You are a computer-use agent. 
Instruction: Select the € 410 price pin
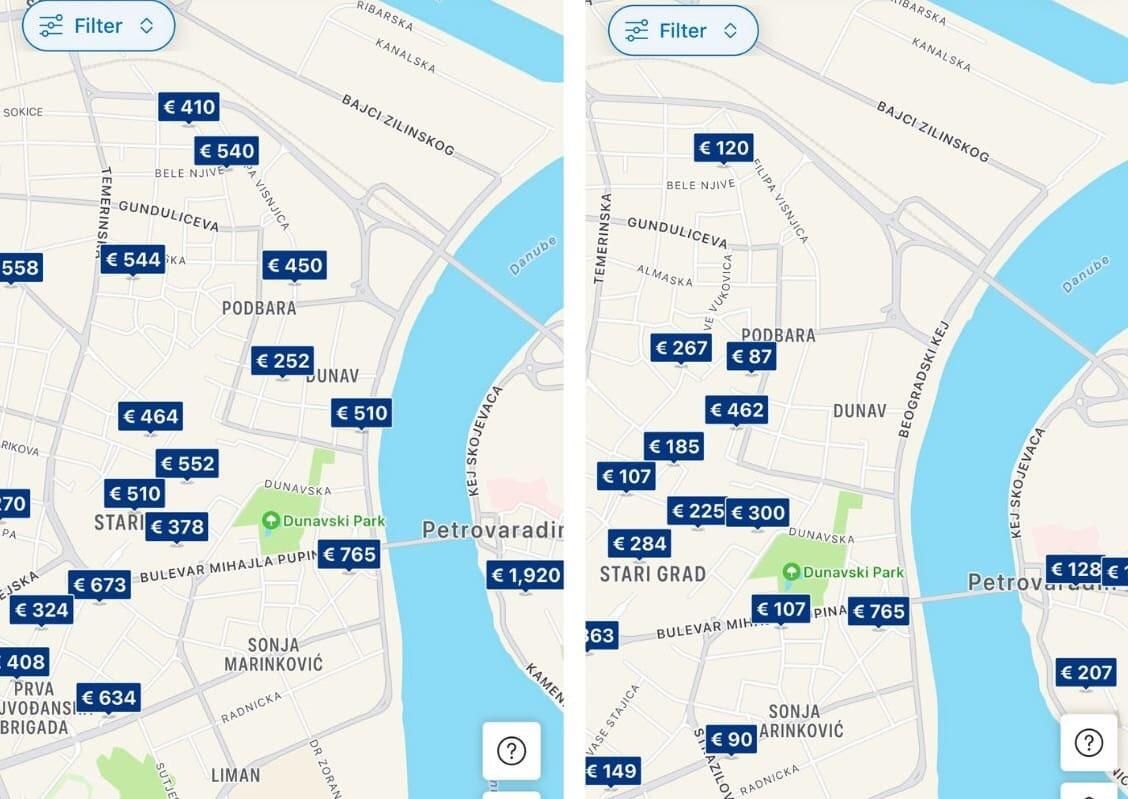[189, 107]
